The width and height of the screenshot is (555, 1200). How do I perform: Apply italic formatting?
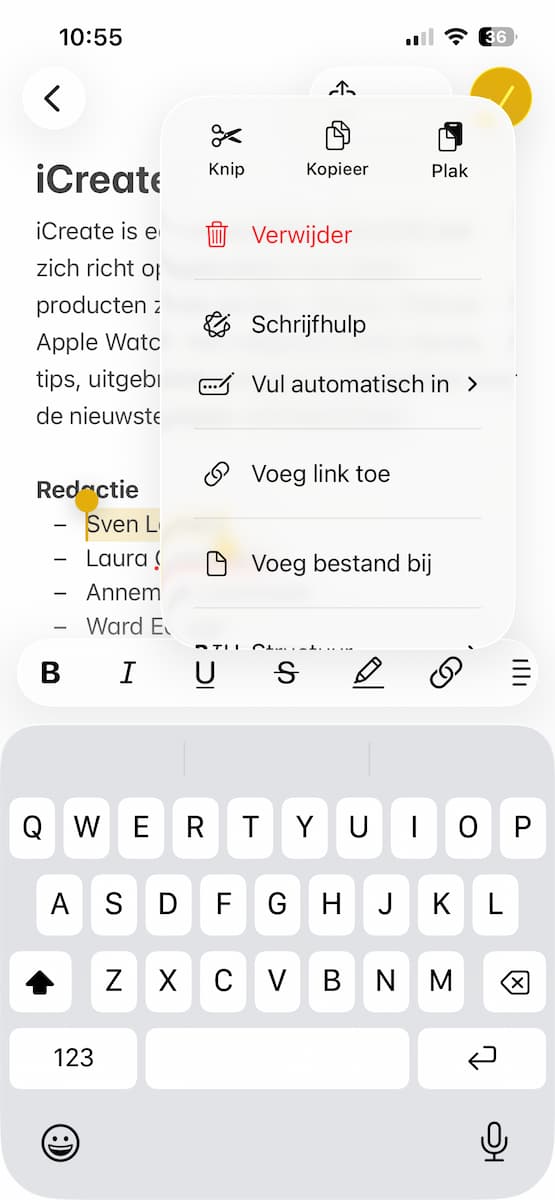click(x=127, y=674)
